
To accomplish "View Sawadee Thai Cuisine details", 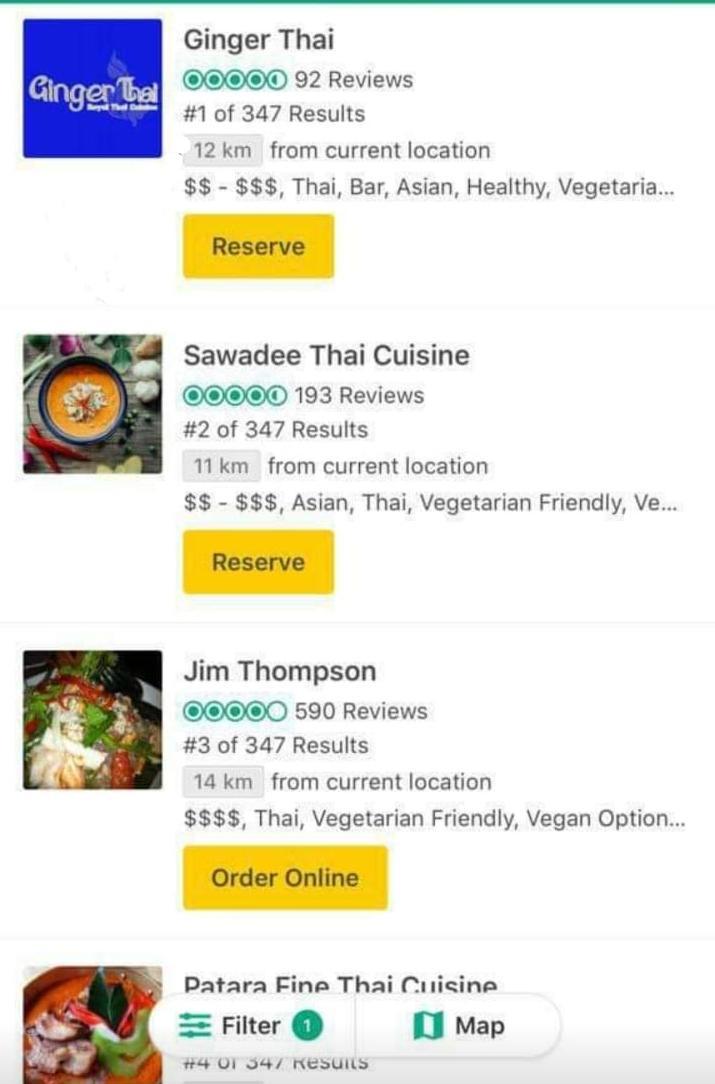I will (326, 356).
